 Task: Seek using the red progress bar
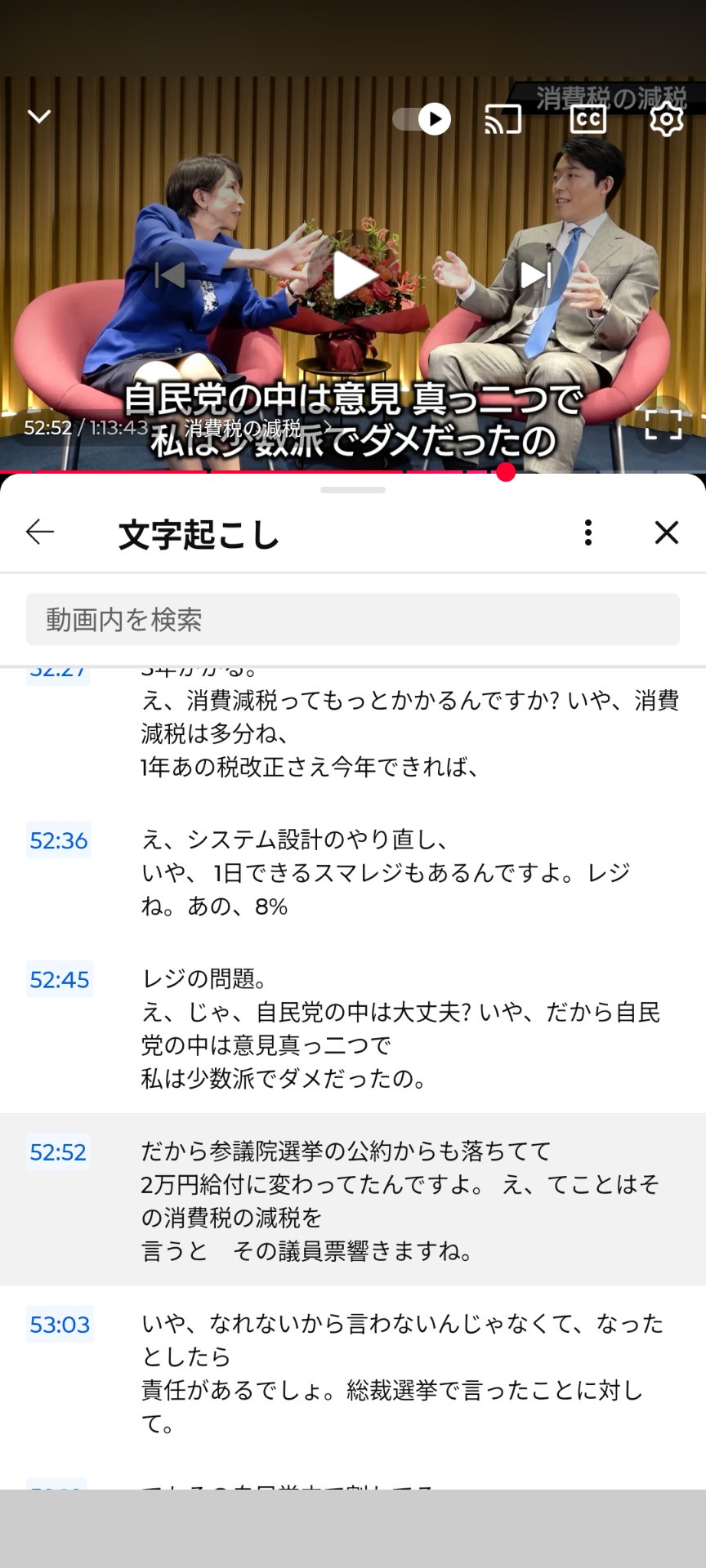coord(506,472)
